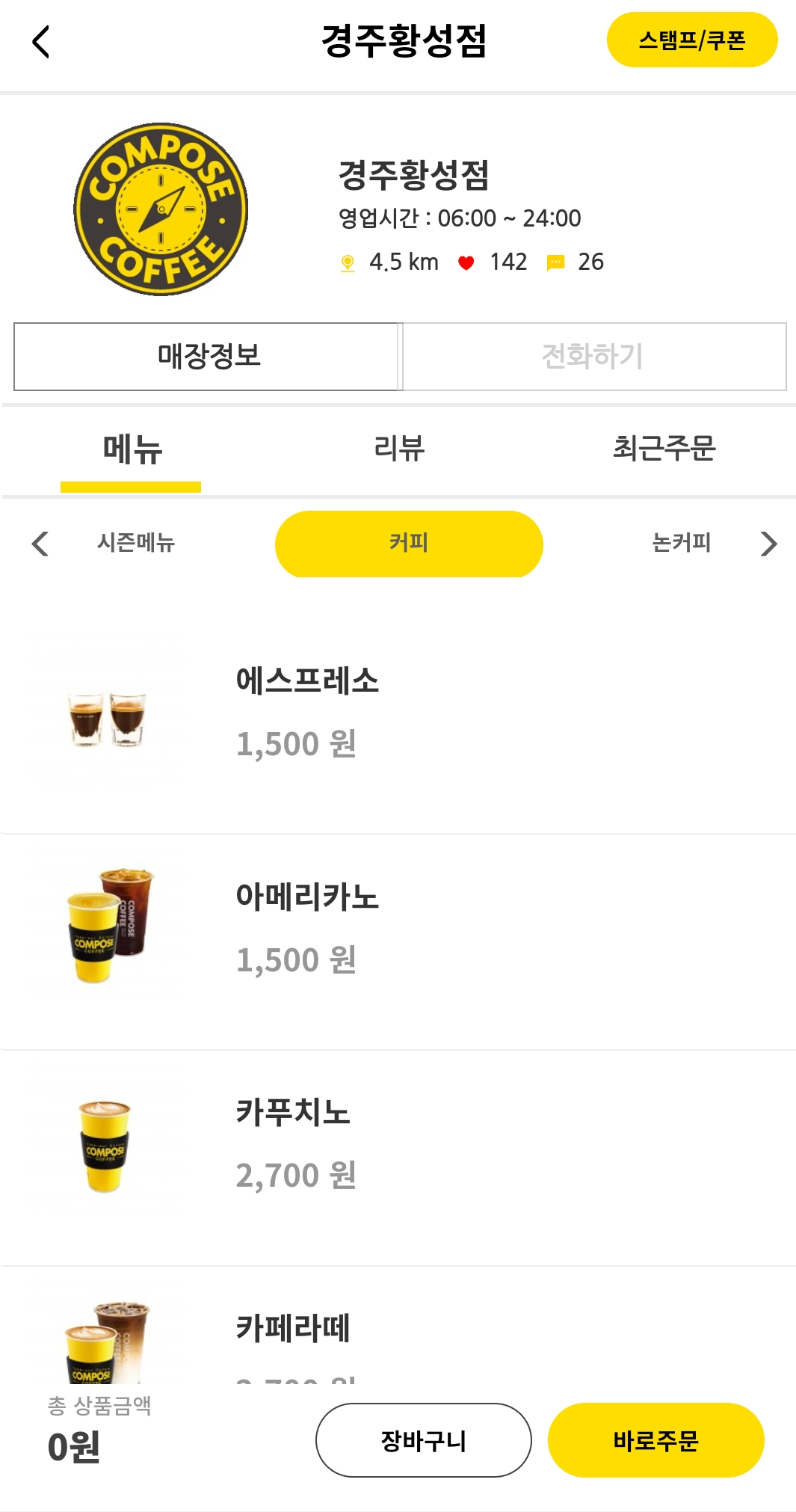Open the 아메리카노 menu item
This screenshot has width=796, height=1512.
point(398,942)
